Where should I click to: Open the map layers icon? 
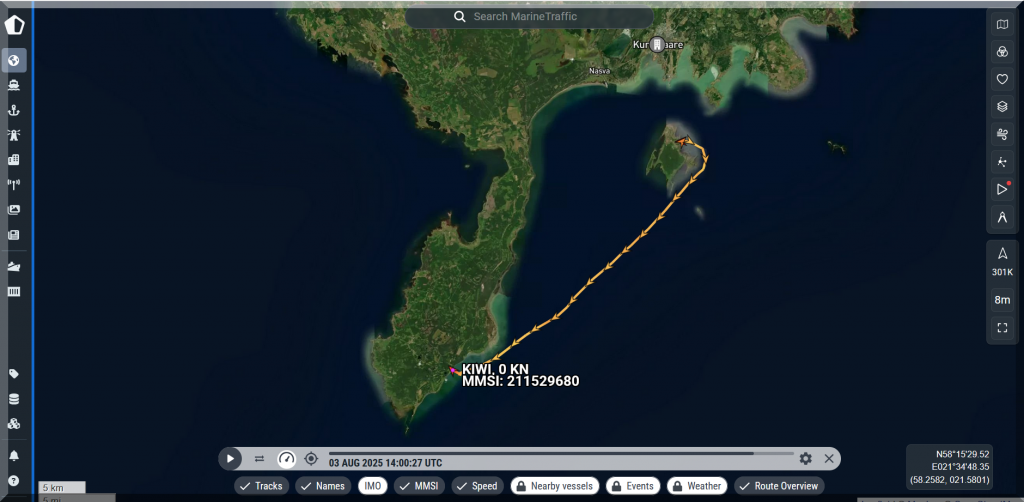(x=1003, y=106)
